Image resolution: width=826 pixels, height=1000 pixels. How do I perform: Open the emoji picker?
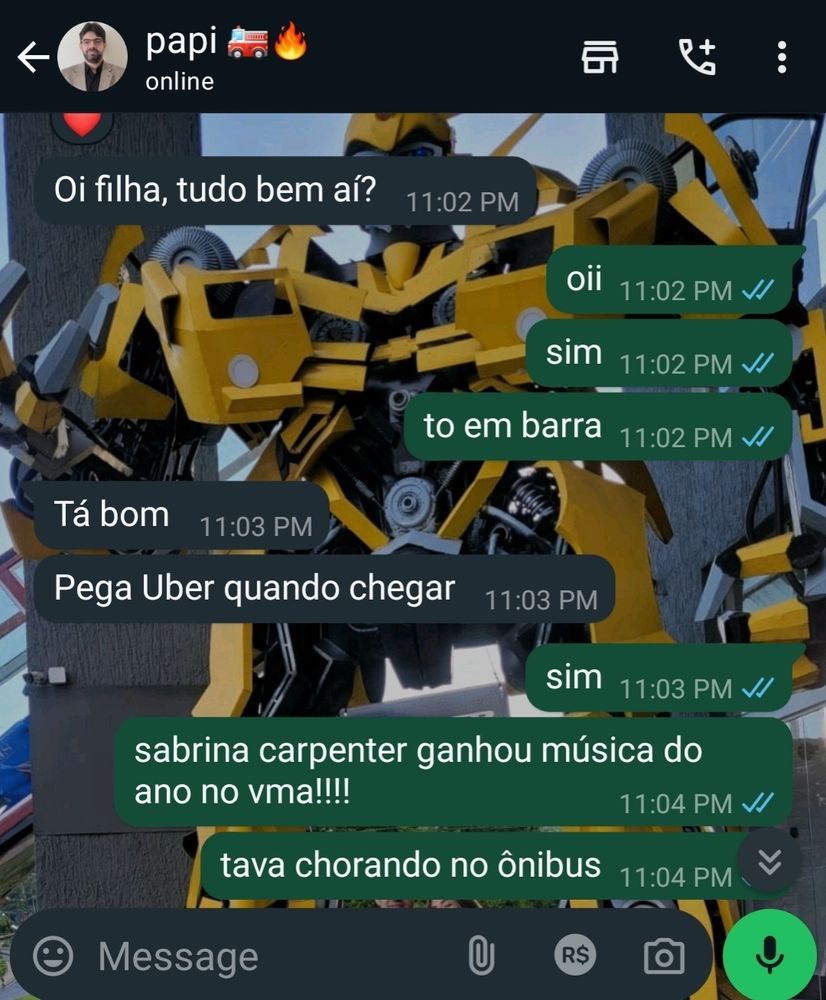[x=53, y=956]
